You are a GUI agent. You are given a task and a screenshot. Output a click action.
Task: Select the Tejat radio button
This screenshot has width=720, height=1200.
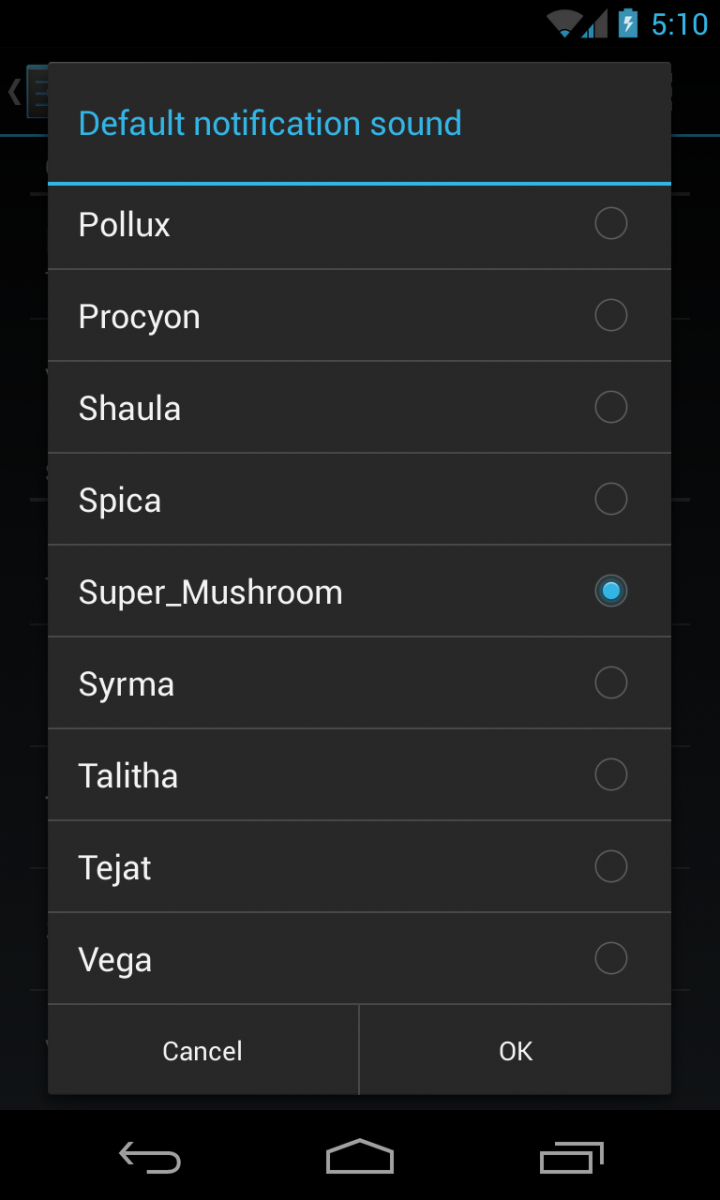click(610, 866)
